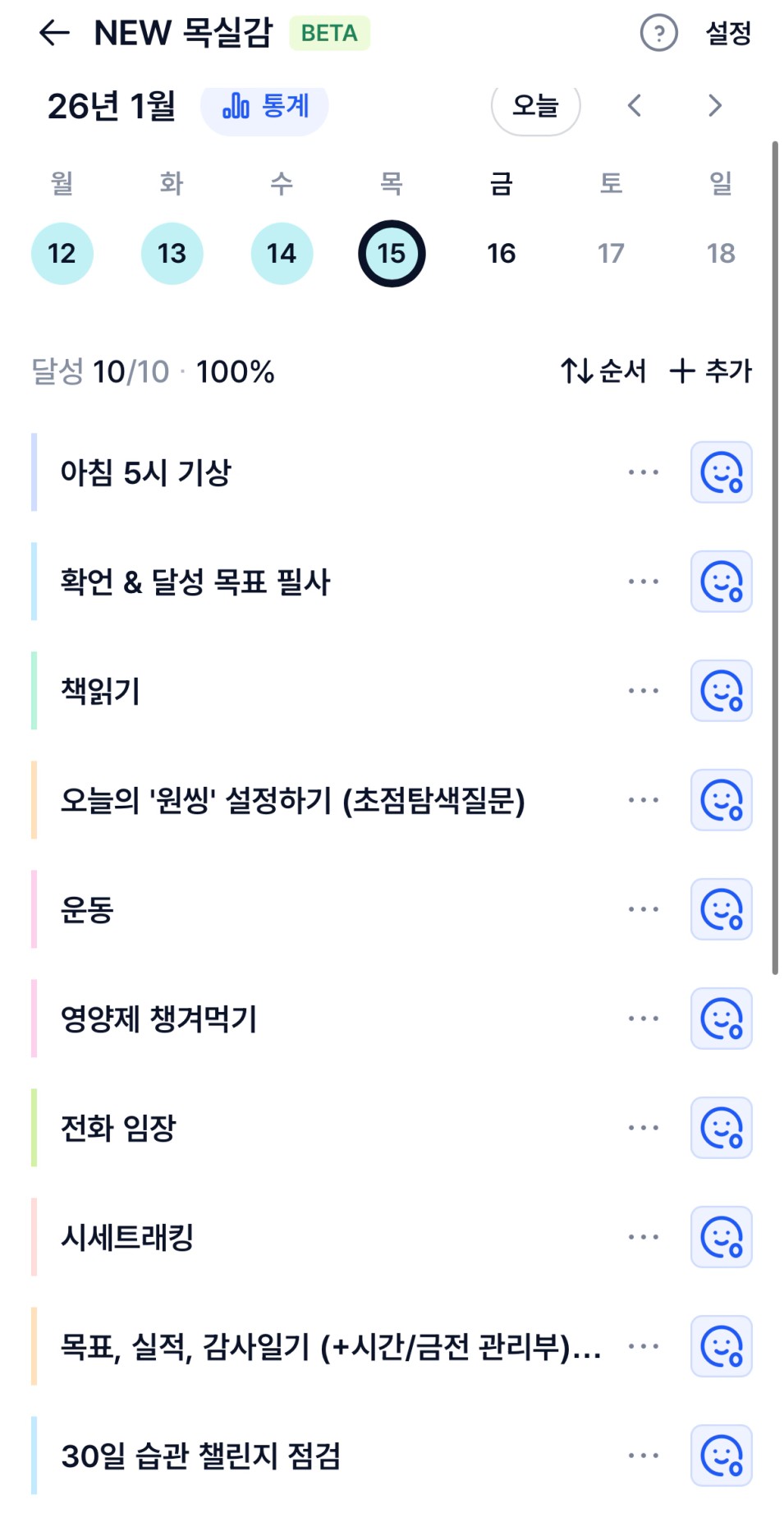Change habit order with 순서

tap(603, 371)
